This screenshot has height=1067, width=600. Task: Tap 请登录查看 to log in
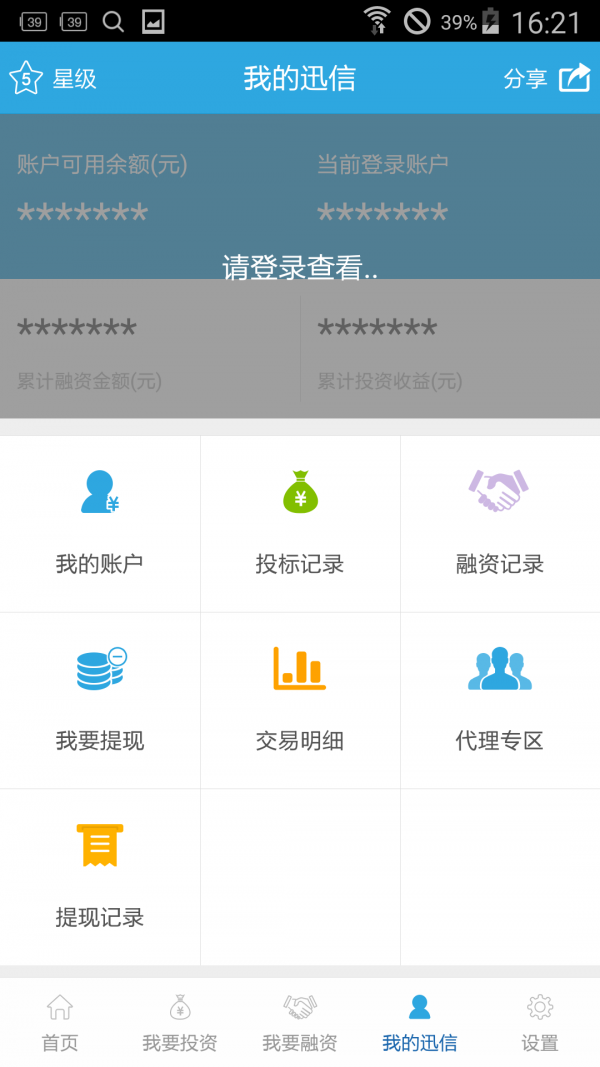300,267
